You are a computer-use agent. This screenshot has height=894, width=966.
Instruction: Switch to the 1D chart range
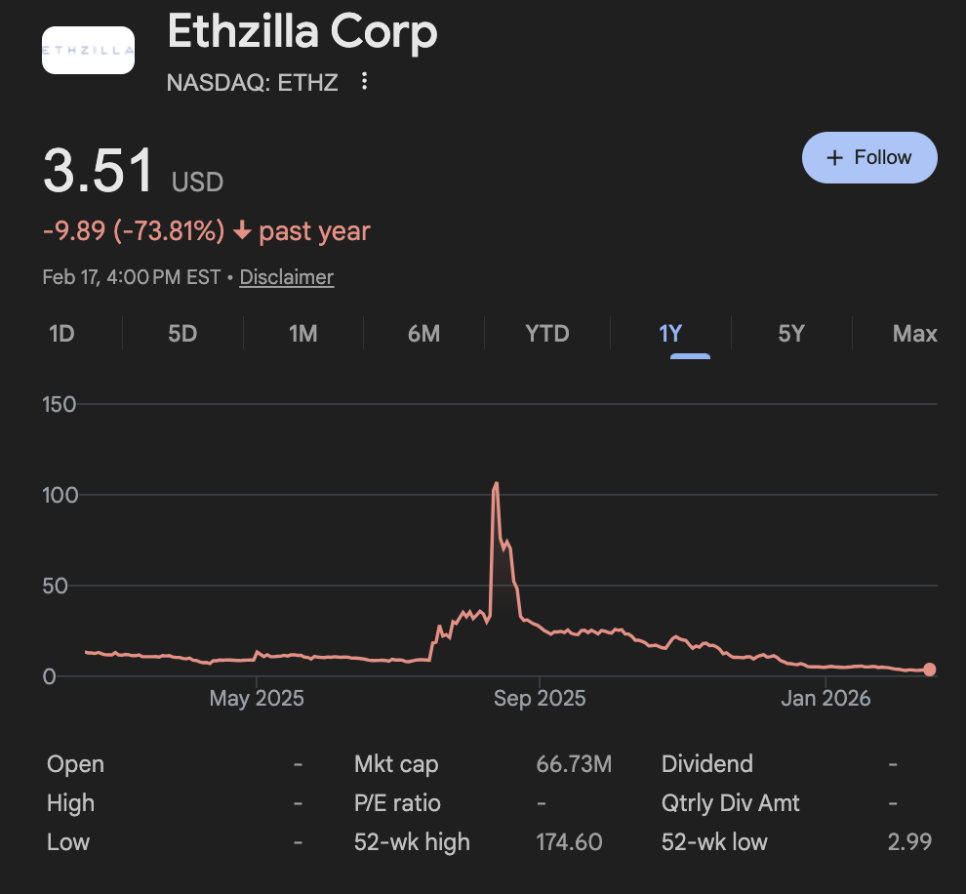(x=62, y=333)
